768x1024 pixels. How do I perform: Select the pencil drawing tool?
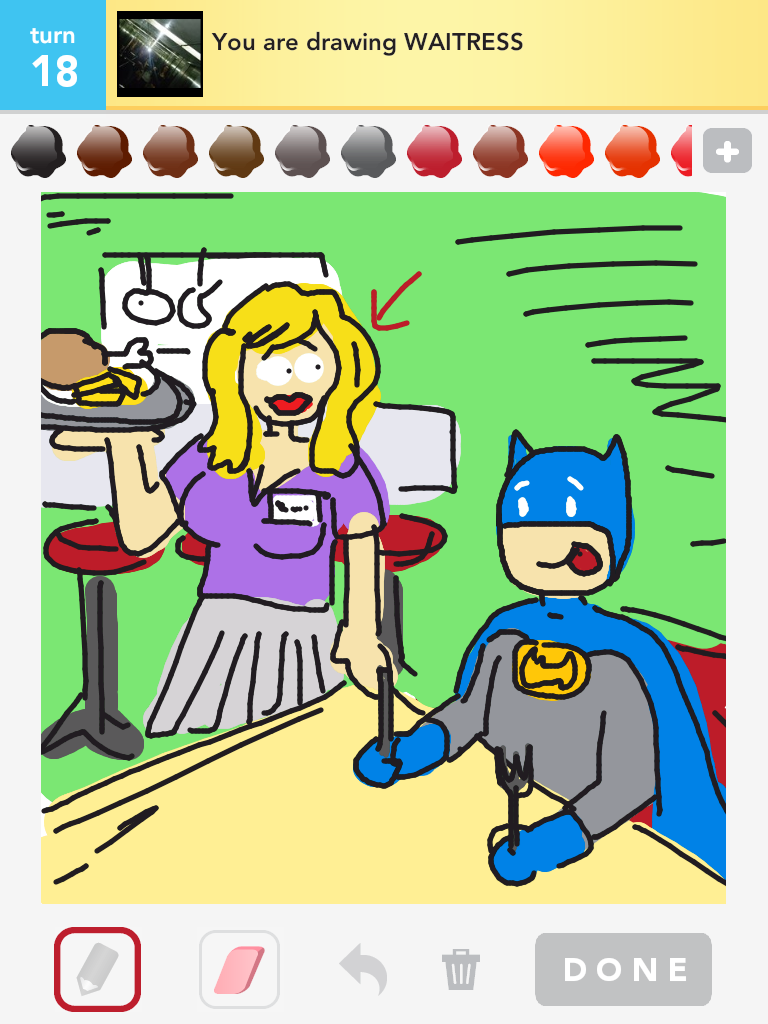click(98, 969)
